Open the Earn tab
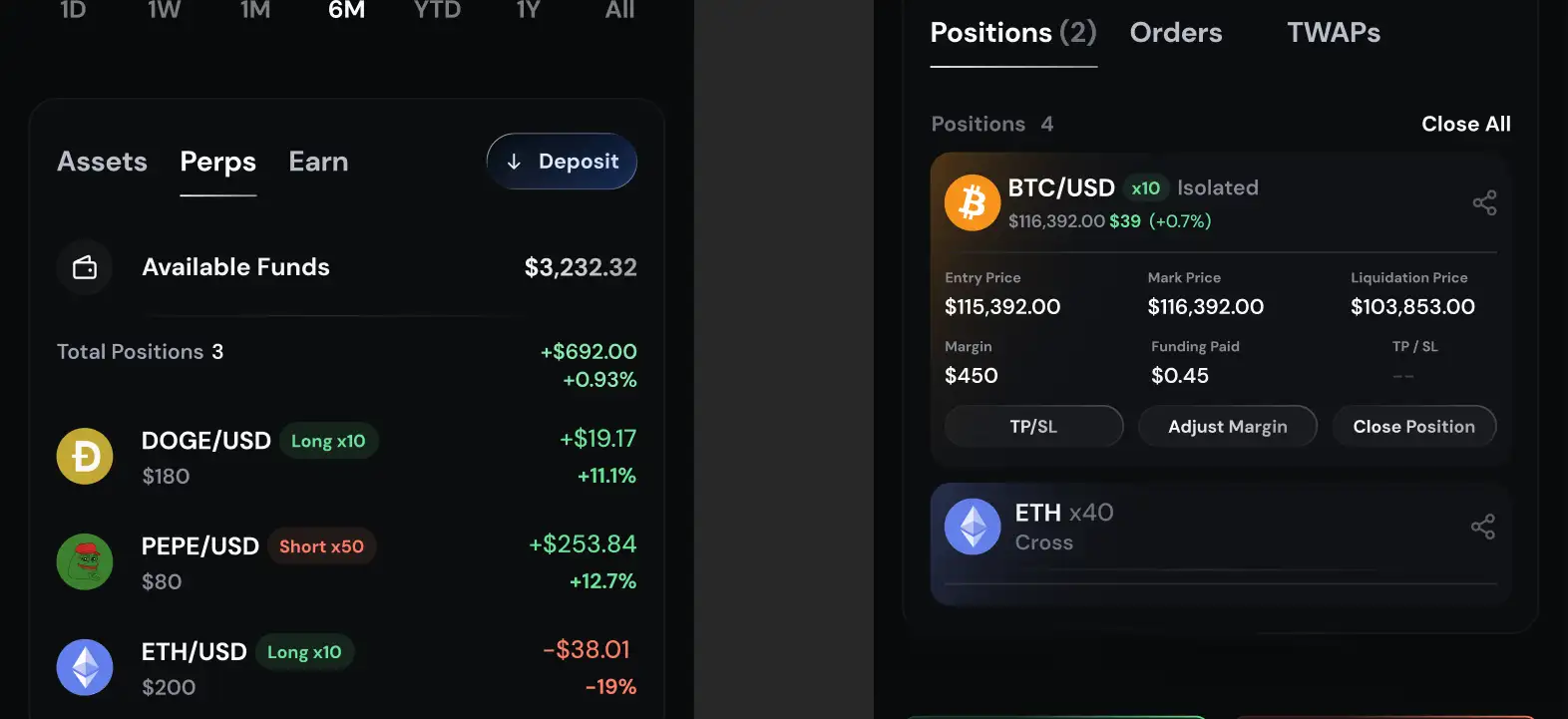The height and width of the screenshot is (719, 1568). tap(318, 162)
